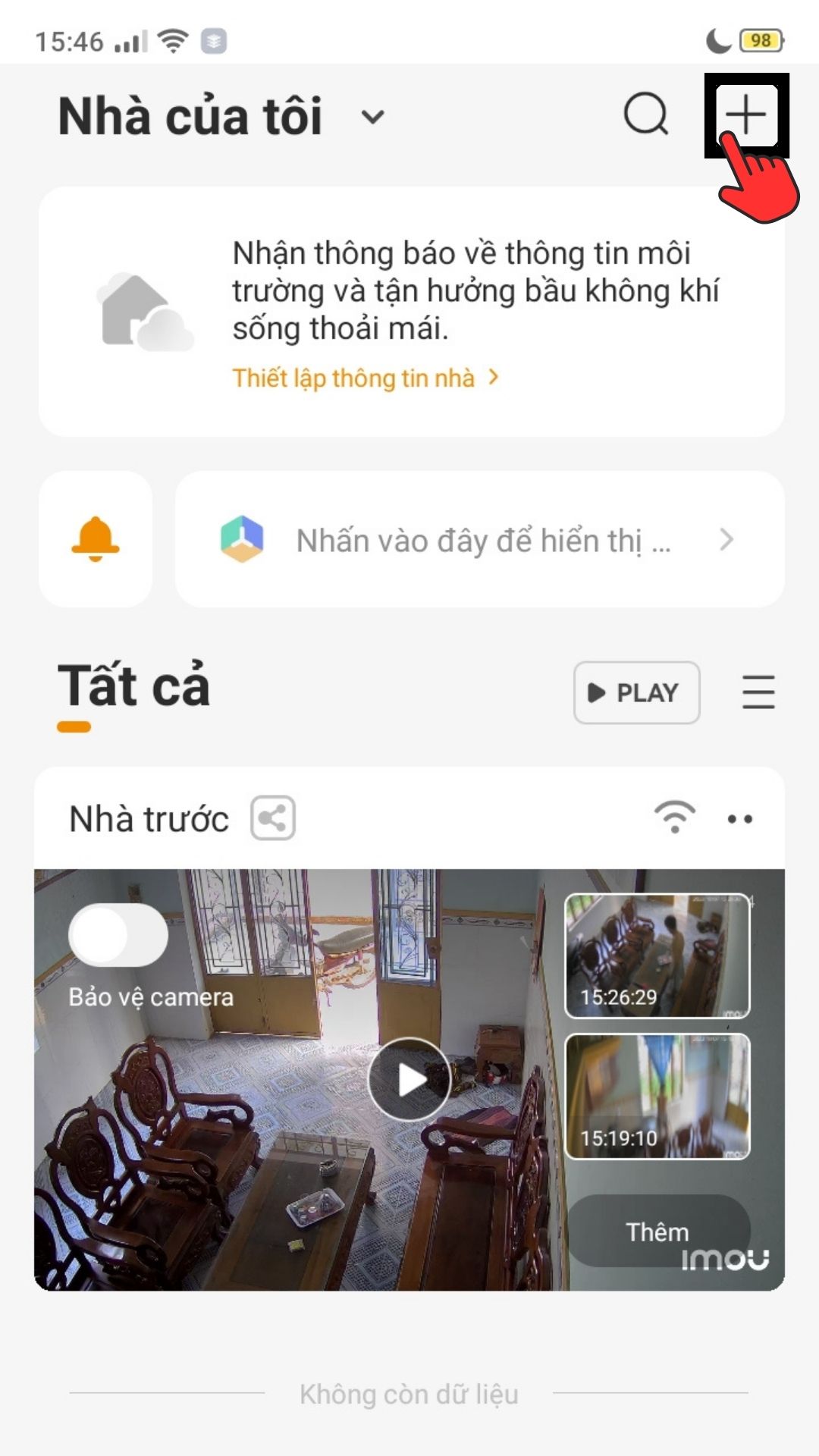Image resolution: width=819 pixels, height=1456 pixels.
Task: Toggle the Bảo vệ camera switch
Action: (118, 935)
